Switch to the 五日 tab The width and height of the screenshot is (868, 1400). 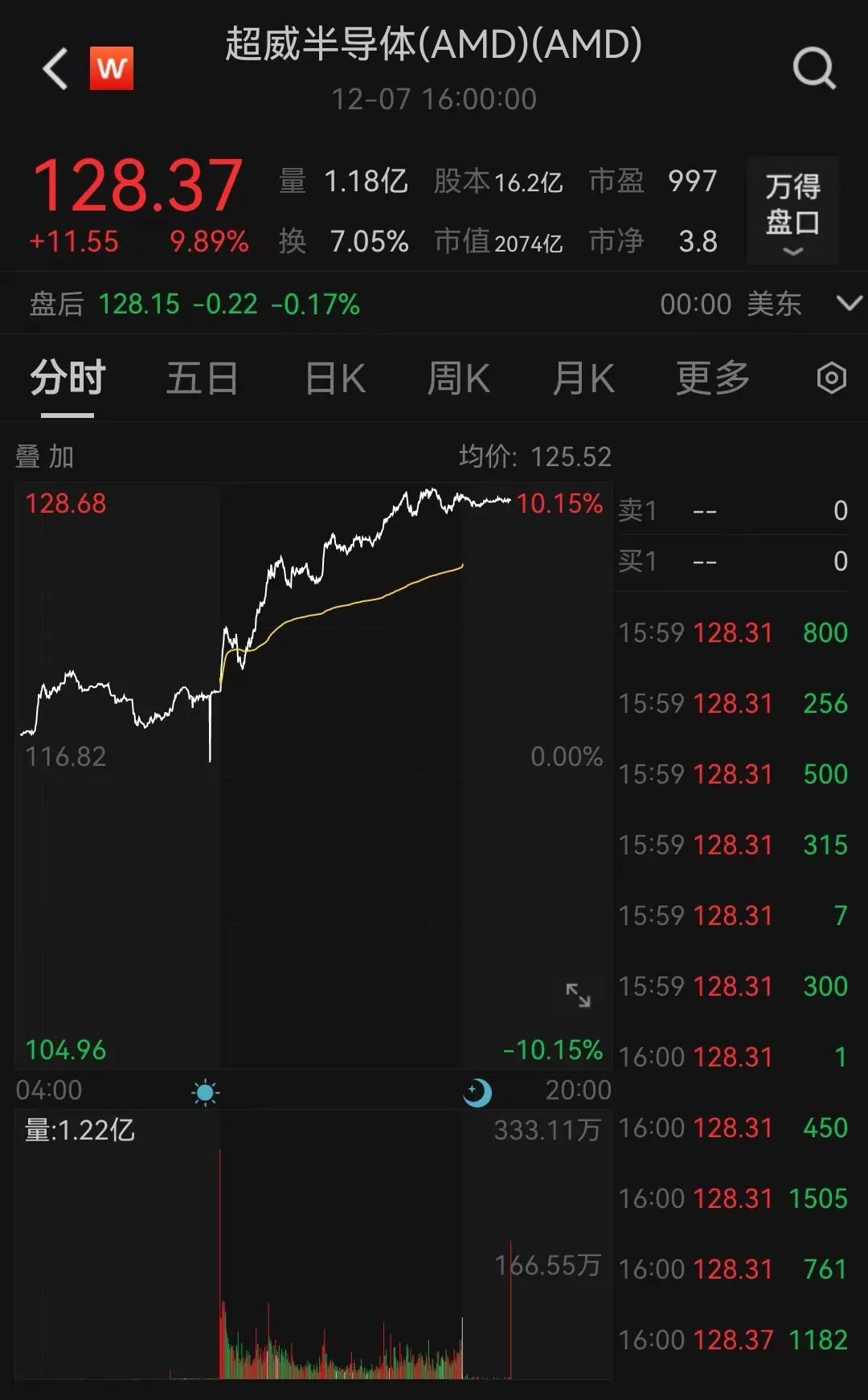pos(202,378)
